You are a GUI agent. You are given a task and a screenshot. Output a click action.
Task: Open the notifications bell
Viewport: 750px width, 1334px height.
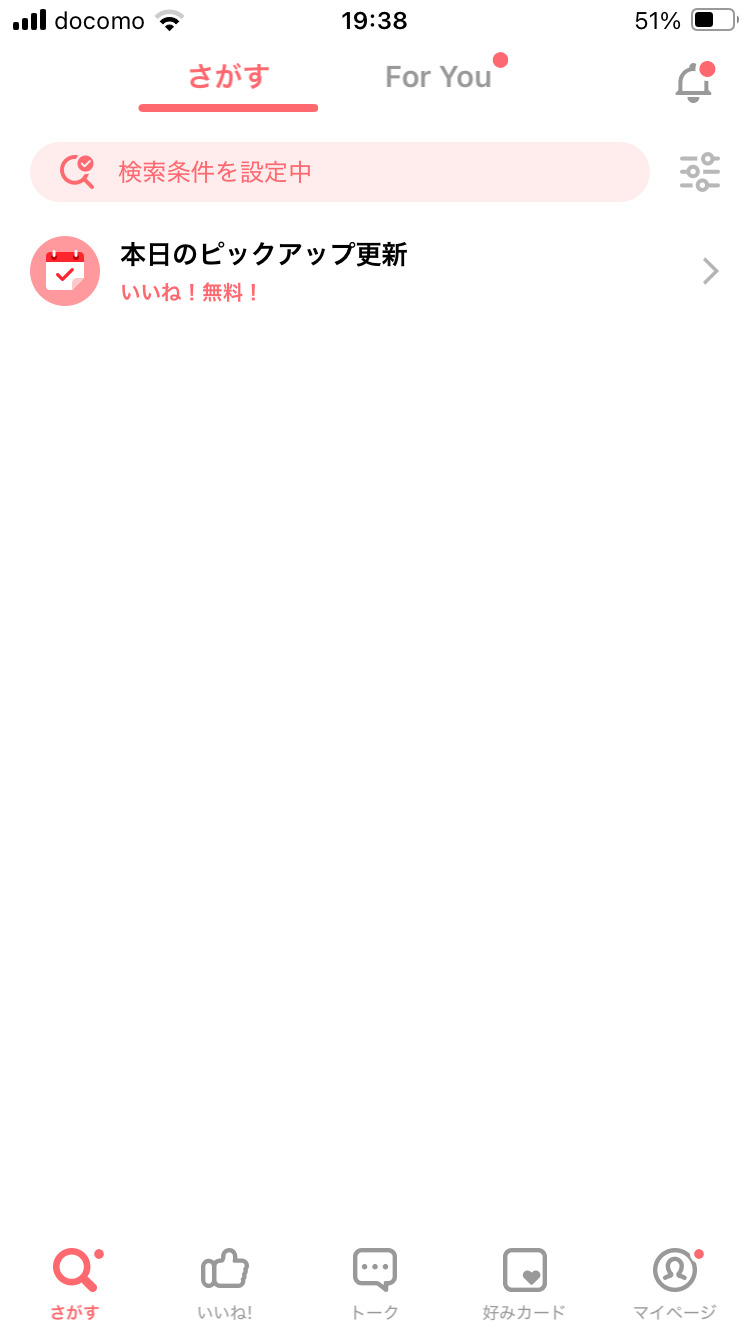[693, 83]
